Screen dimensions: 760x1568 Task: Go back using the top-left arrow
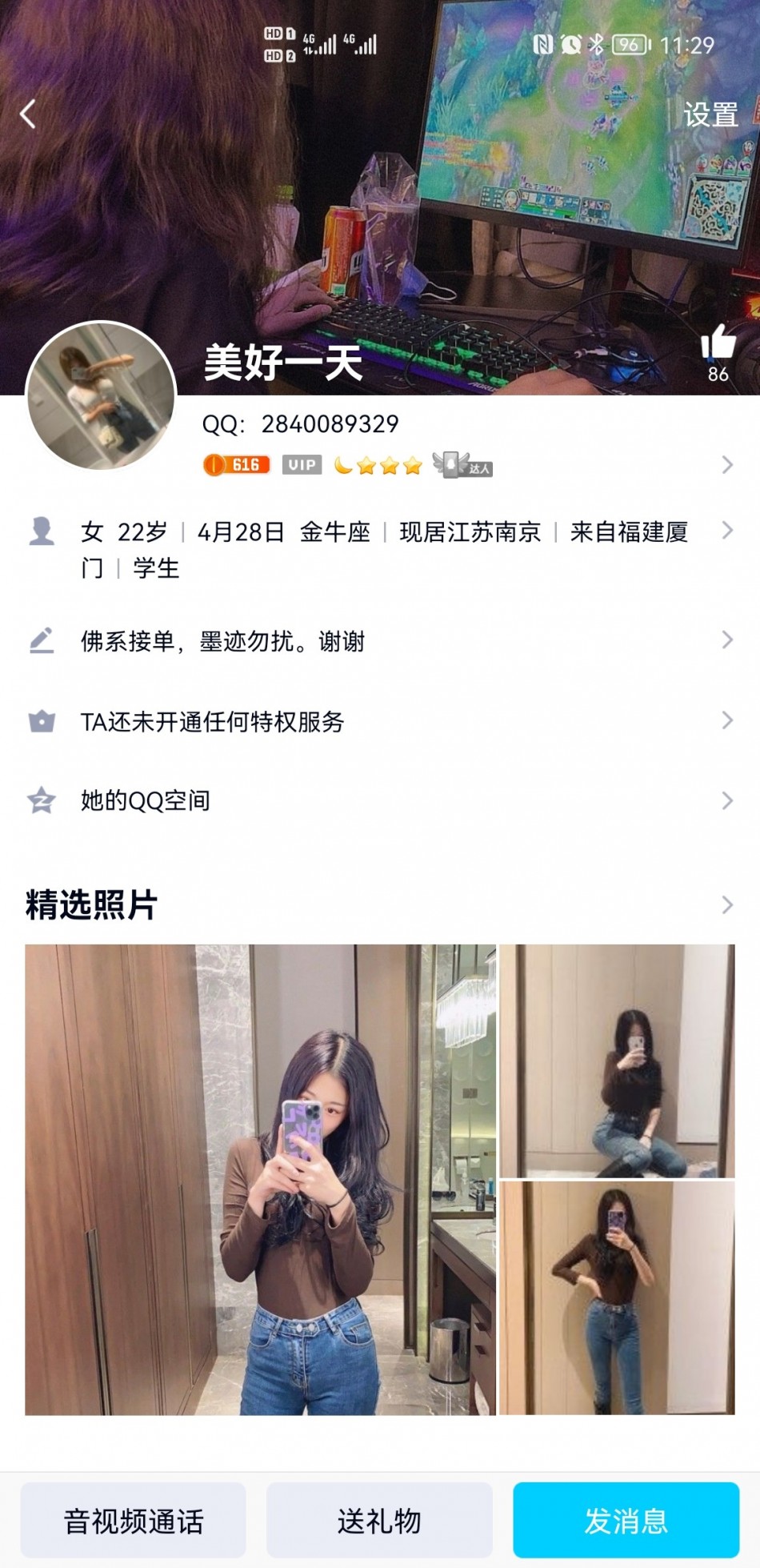click(29, 114)
